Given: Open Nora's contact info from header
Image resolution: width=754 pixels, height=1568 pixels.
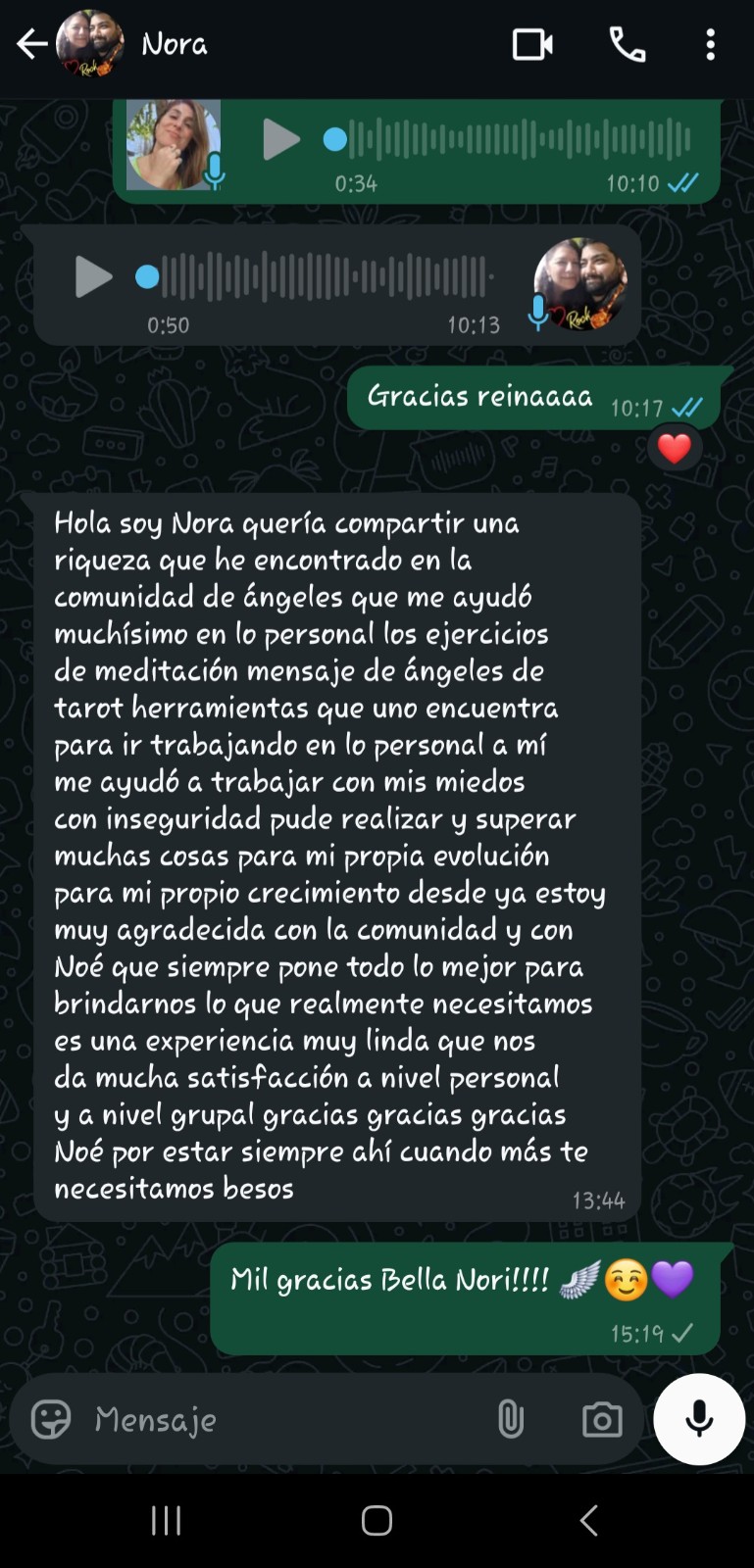Looking at the screenshot, I should point(175,44).
